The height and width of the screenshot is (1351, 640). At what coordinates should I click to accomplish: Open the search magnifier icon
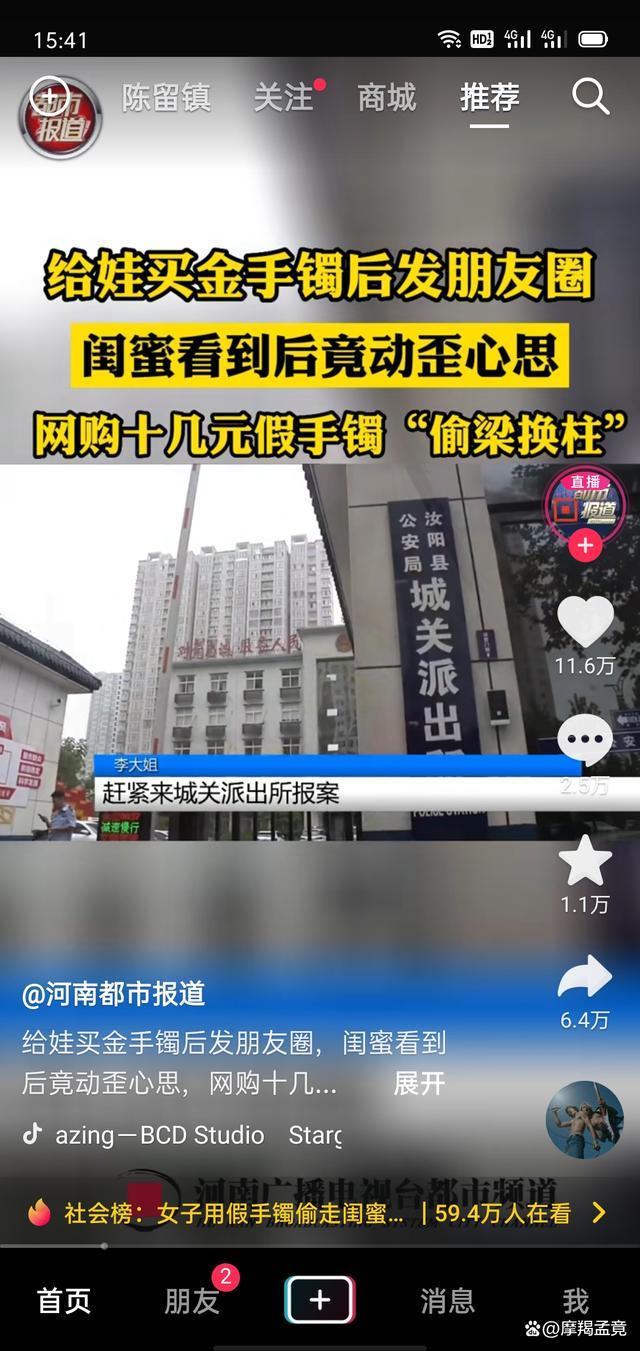590,97
